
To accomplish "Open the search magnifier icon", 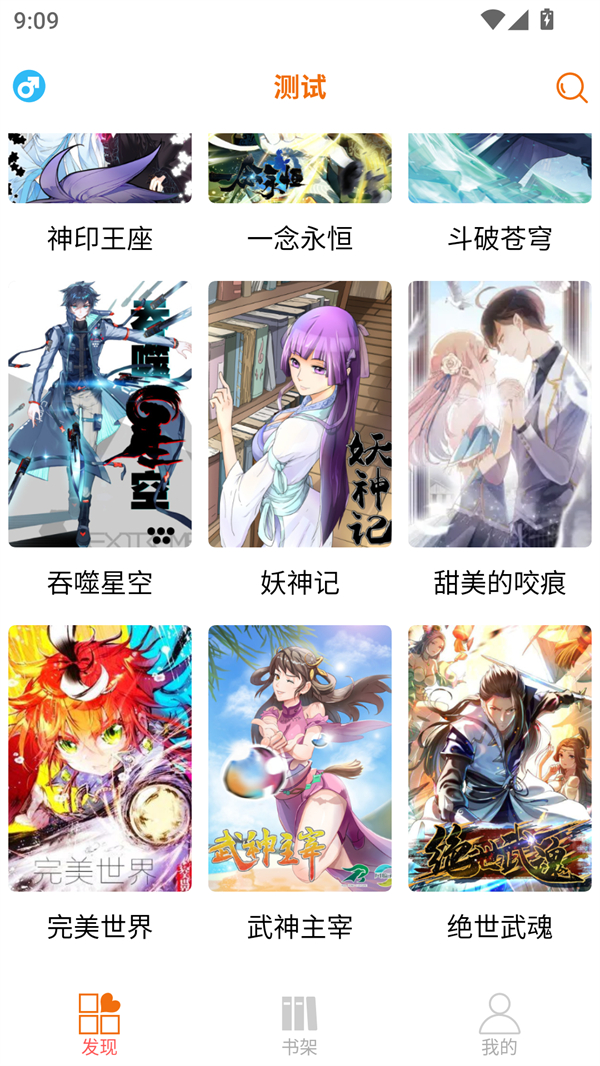I will 571,88.
